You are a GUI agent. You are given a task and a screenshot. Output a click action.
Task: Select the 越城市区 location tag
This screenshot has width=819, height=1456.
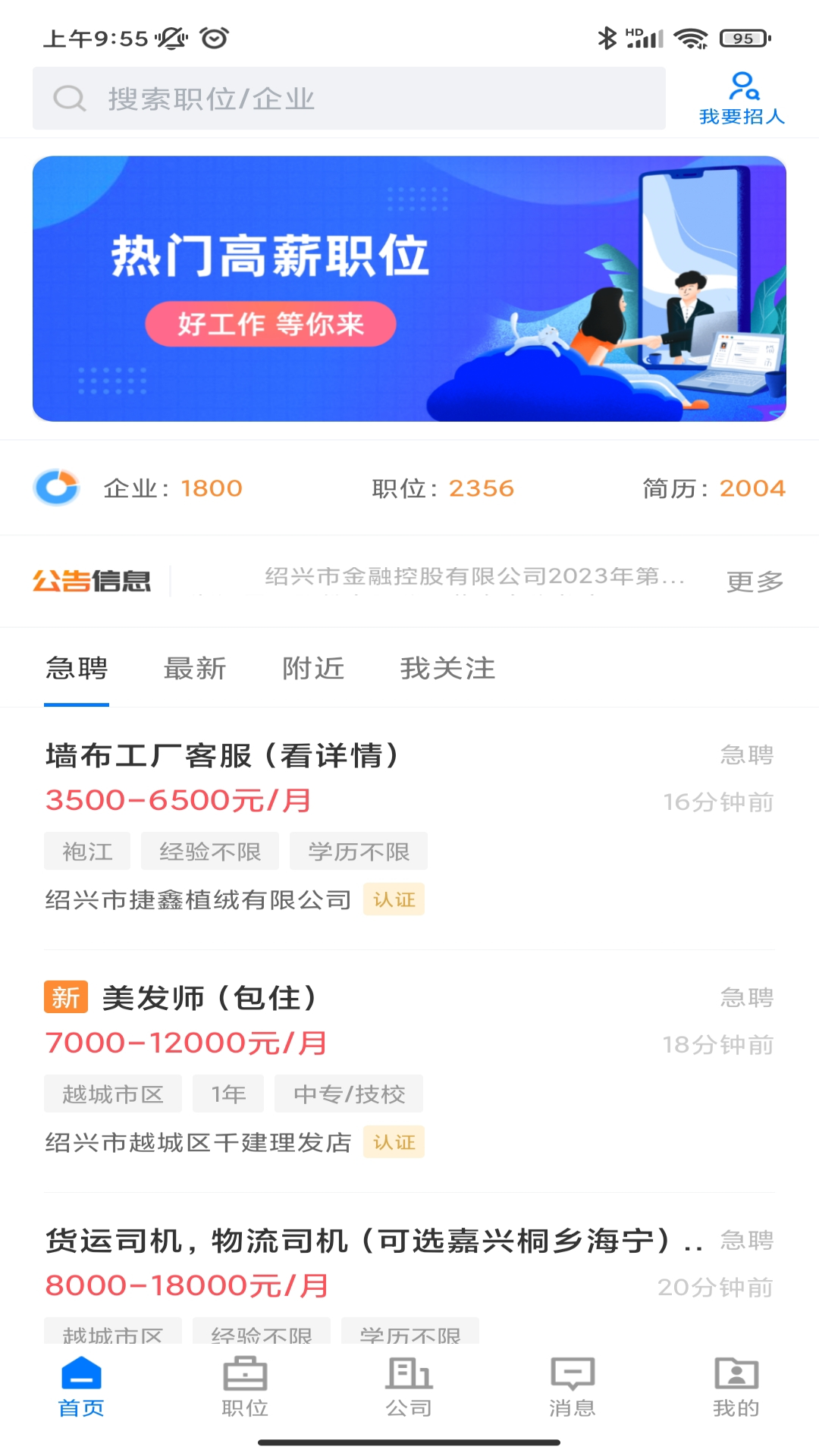(112, 1094)
